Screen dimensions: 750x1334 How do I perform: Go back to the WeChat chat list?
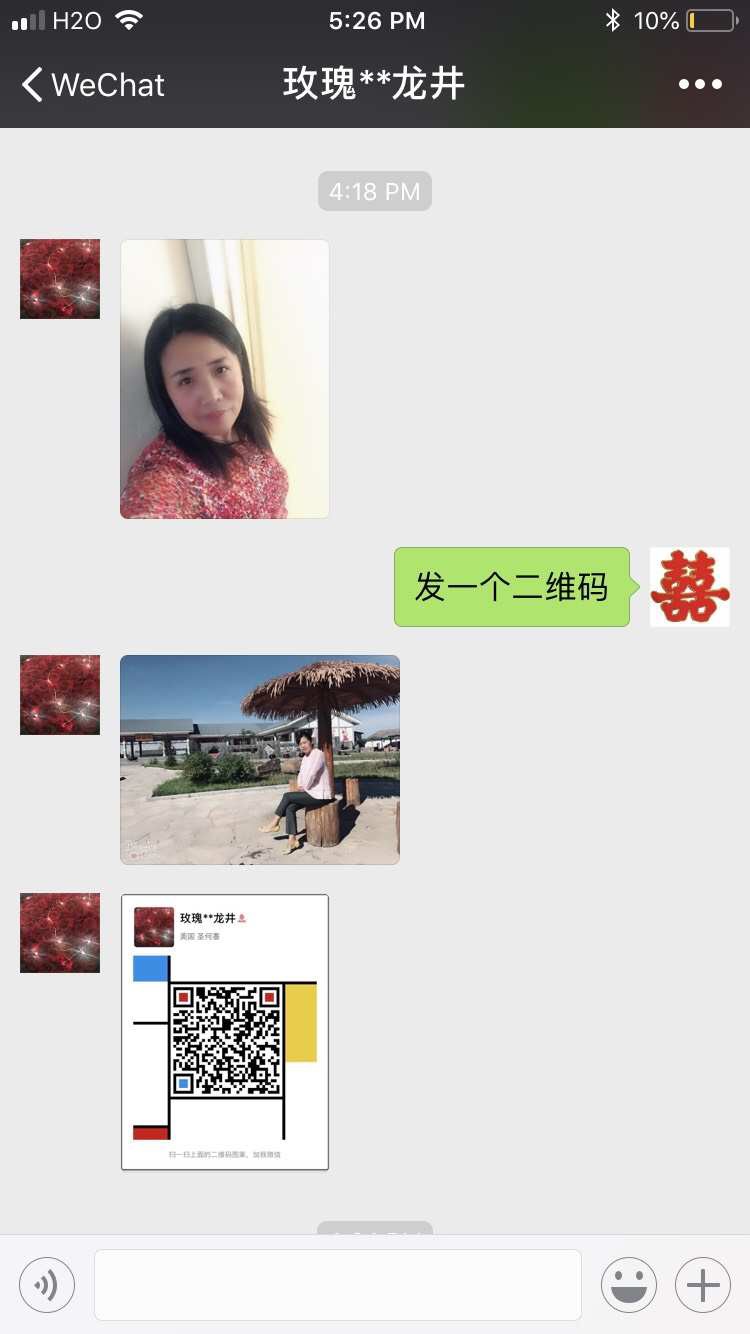point(92,85)
